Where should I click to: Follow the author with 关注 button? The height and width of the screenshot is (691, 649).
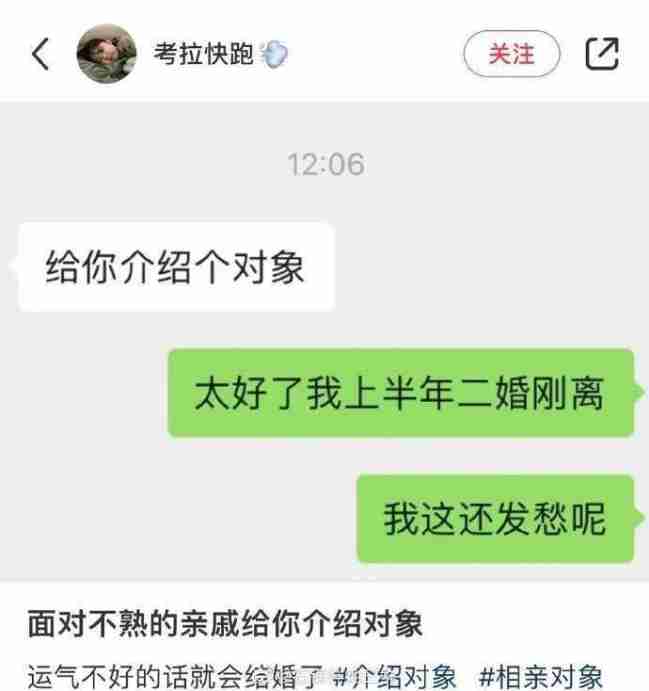click(x=511, y=54)
